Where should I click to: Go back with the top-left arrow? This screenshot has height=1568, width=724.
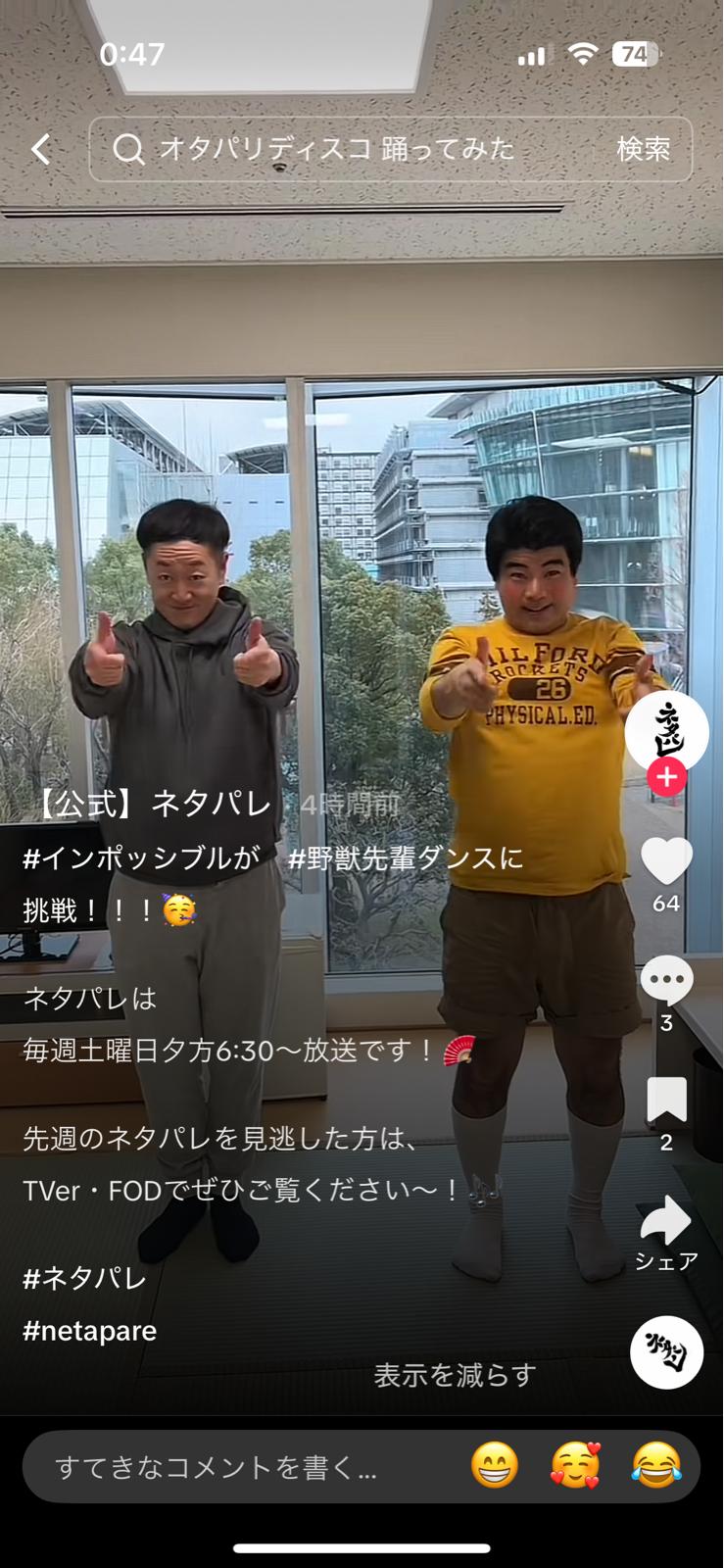(41, 149)
